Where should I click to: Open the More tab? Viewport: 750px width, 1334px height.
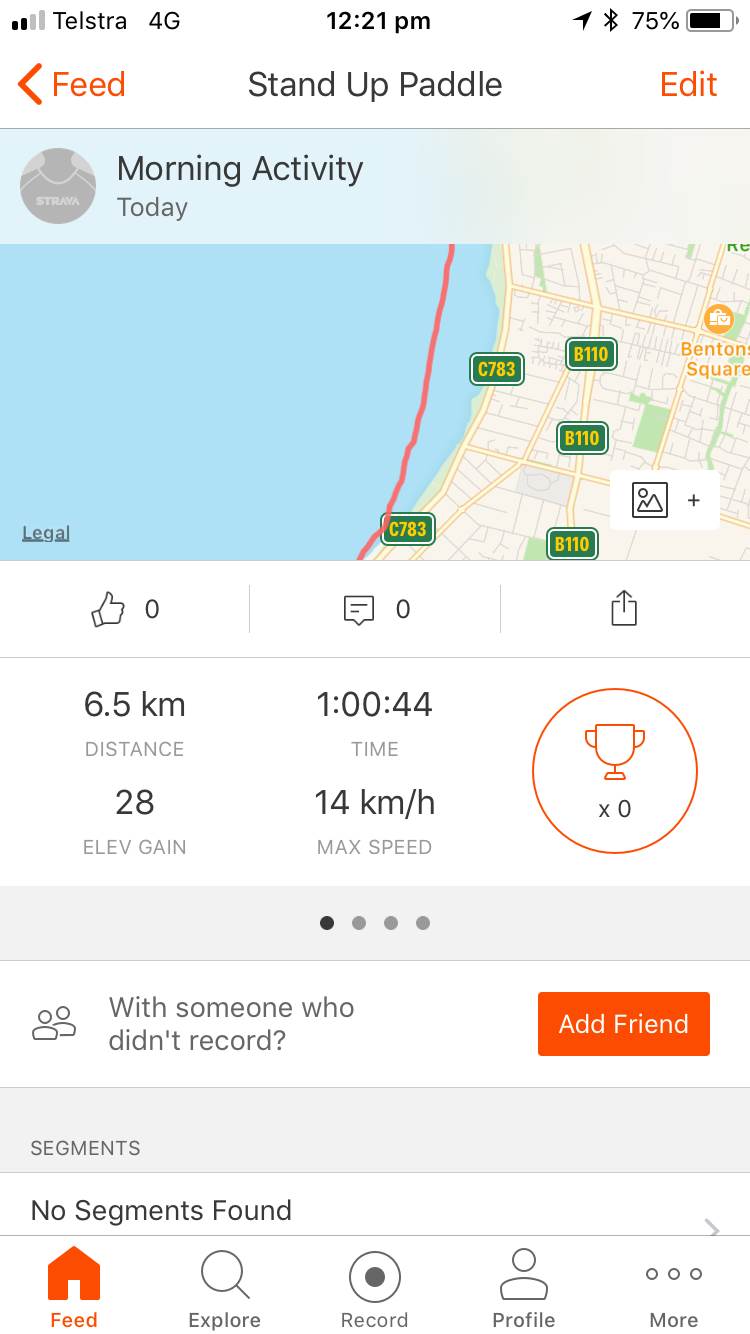[x=673, y=1289]
